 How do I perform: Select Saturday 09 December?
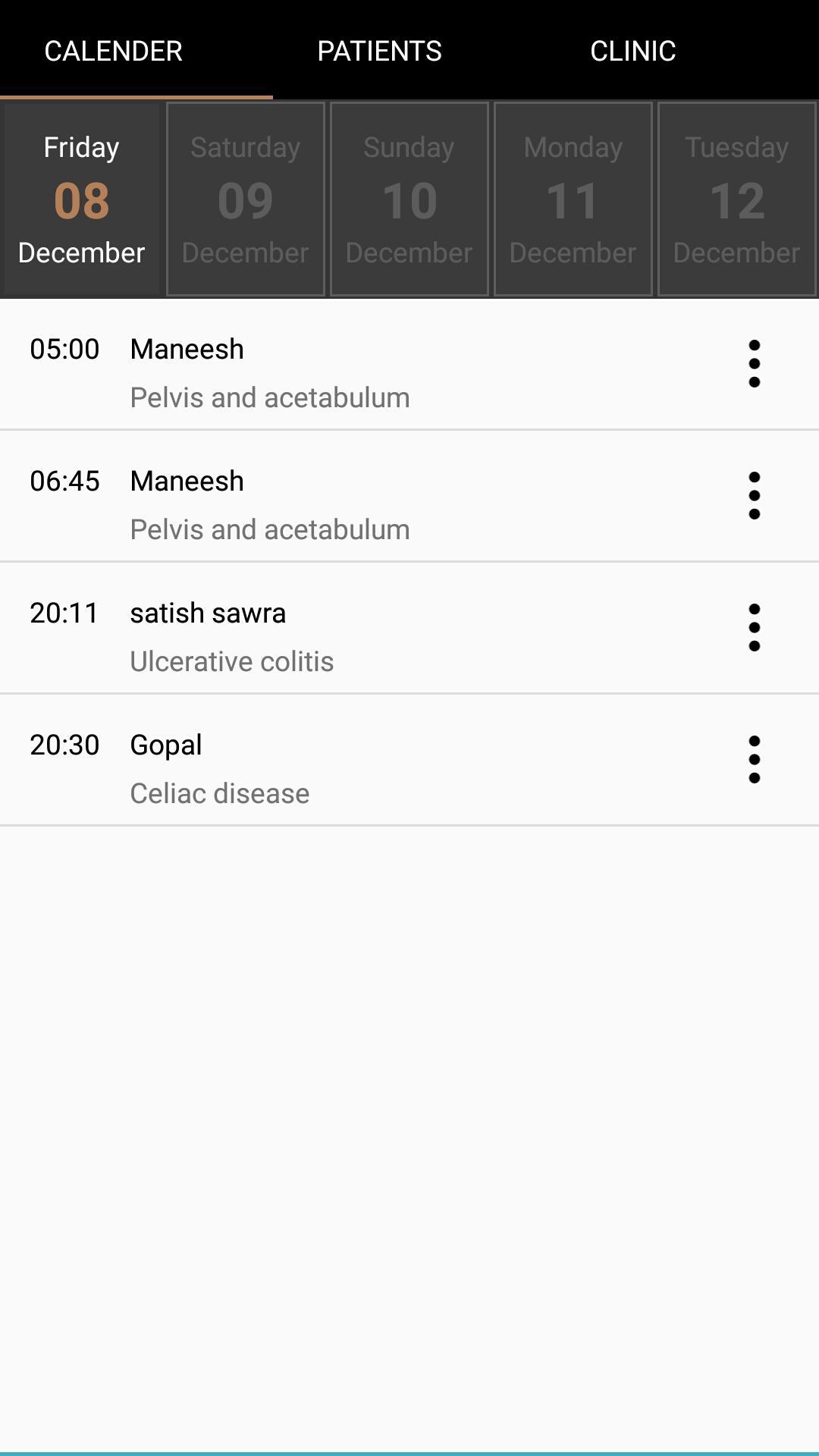(246, 199)
